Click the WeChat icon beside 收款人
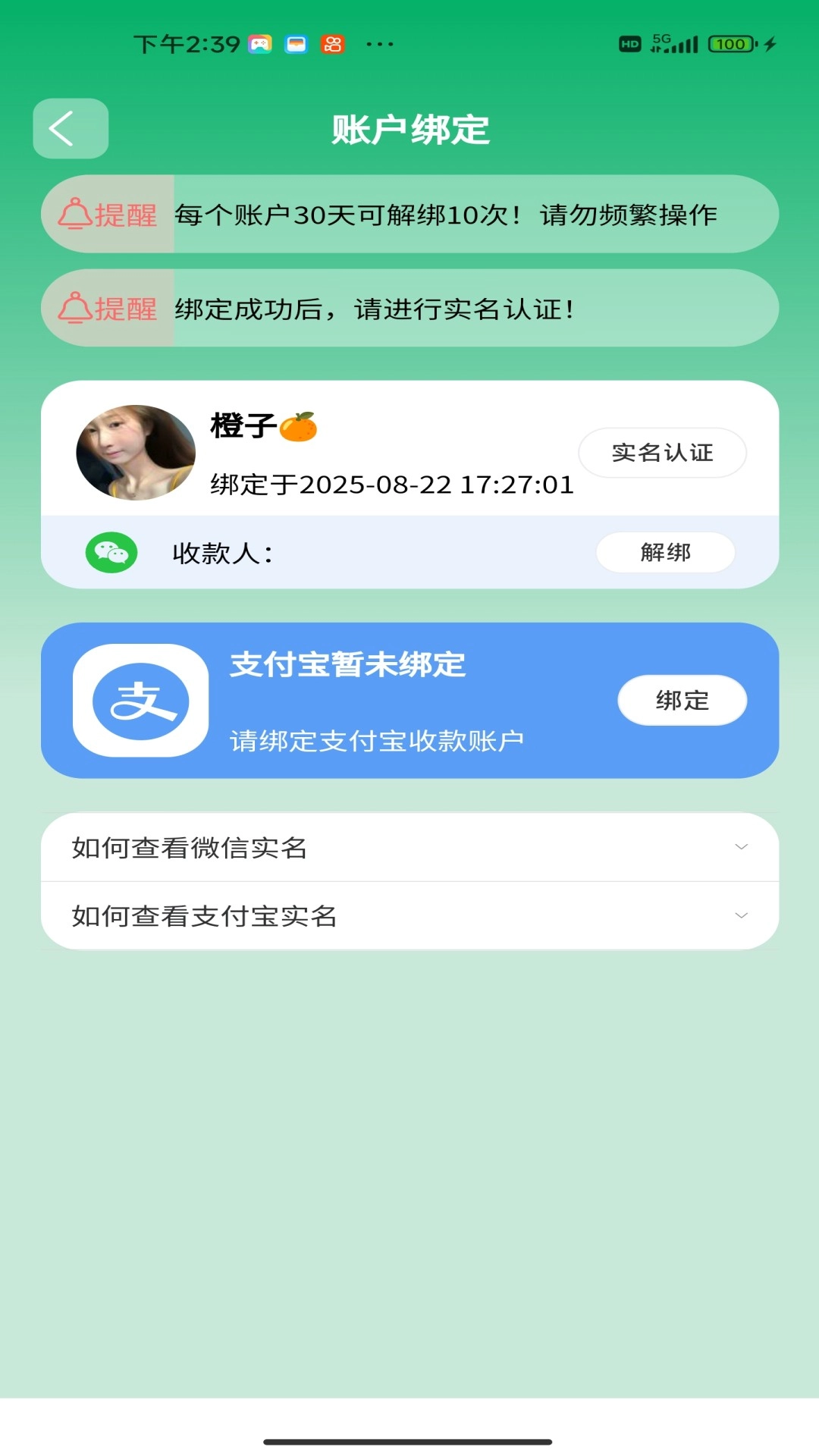819x1456 pixels. (111, 552)
